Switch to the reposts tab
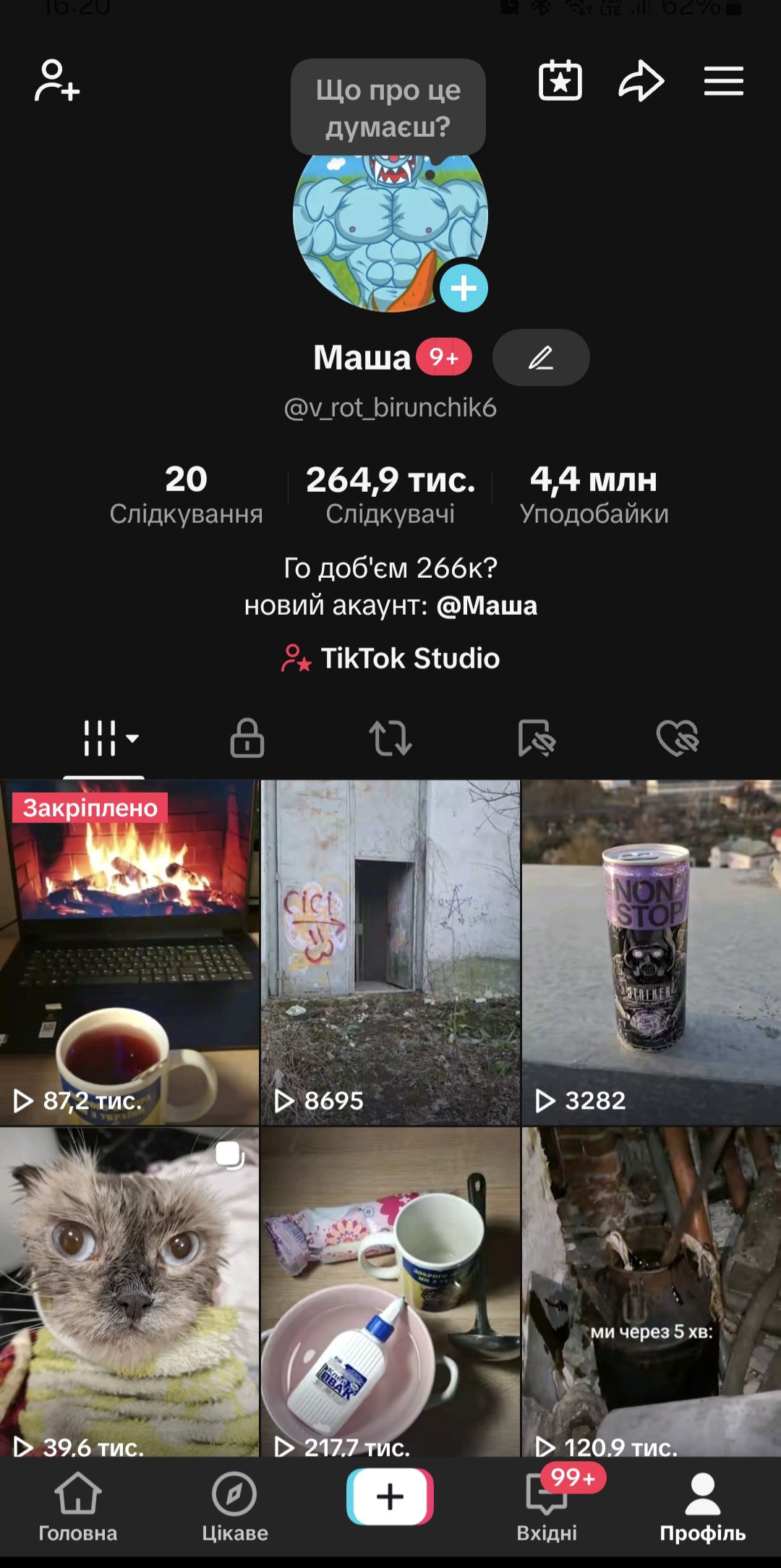Screen dimensions: 781x1568 pyautogui.click(x=390, y=738)
